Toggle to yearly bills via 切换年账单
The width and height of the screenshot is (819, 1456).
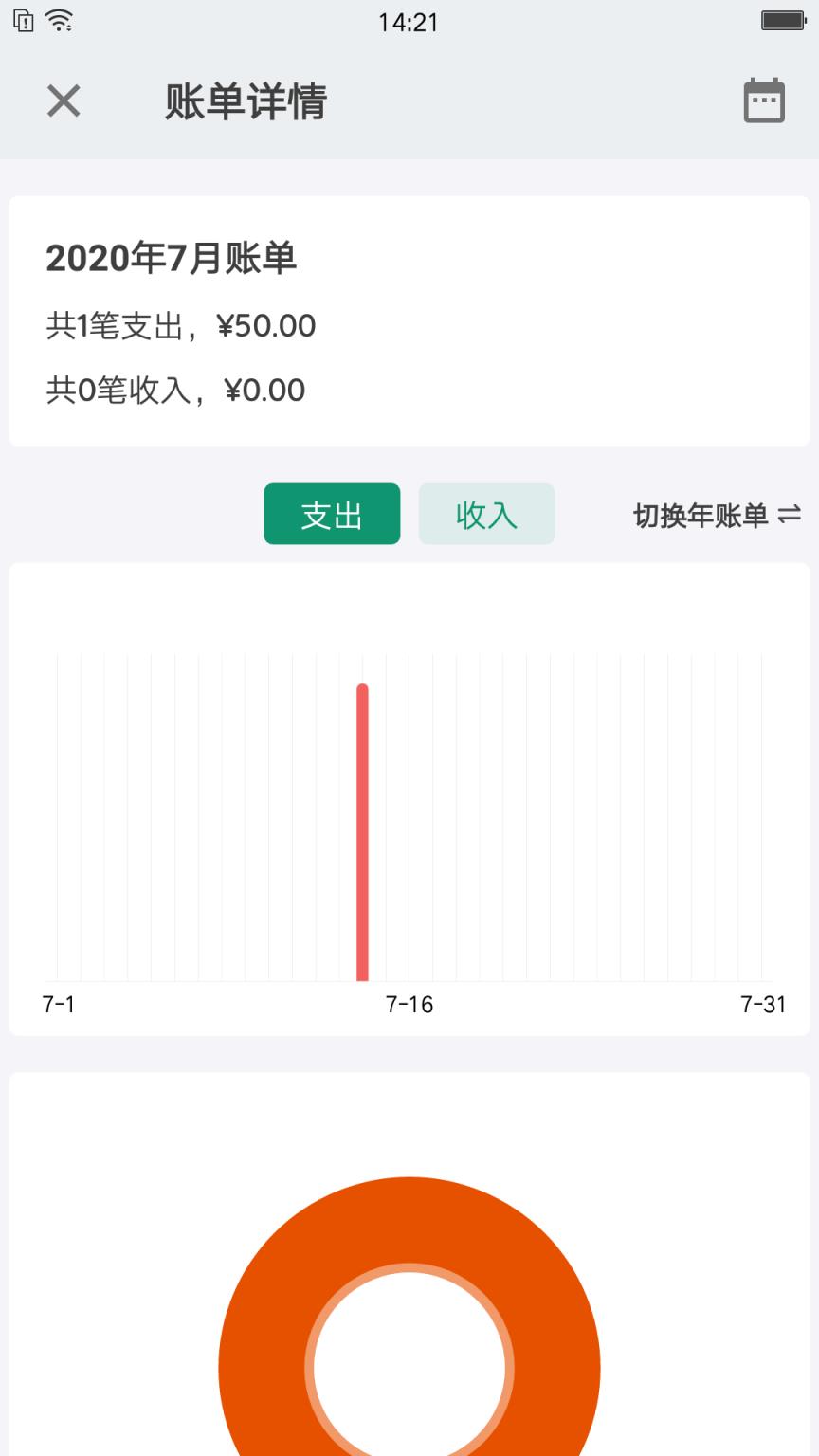706,515
